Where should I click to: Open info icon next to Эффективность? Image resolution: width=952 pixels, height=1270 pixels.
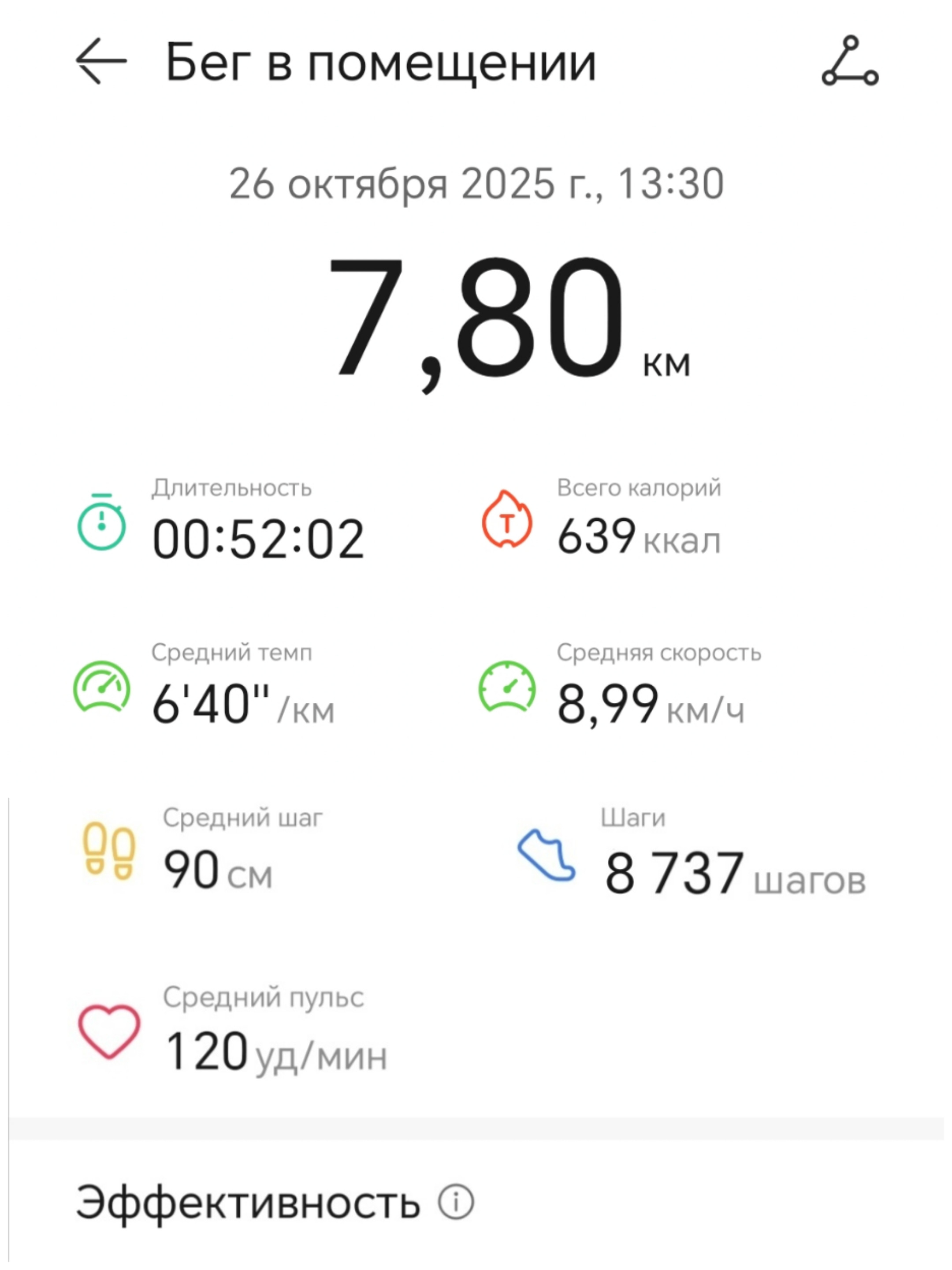pyautogui.click(x=456, y=1201)
